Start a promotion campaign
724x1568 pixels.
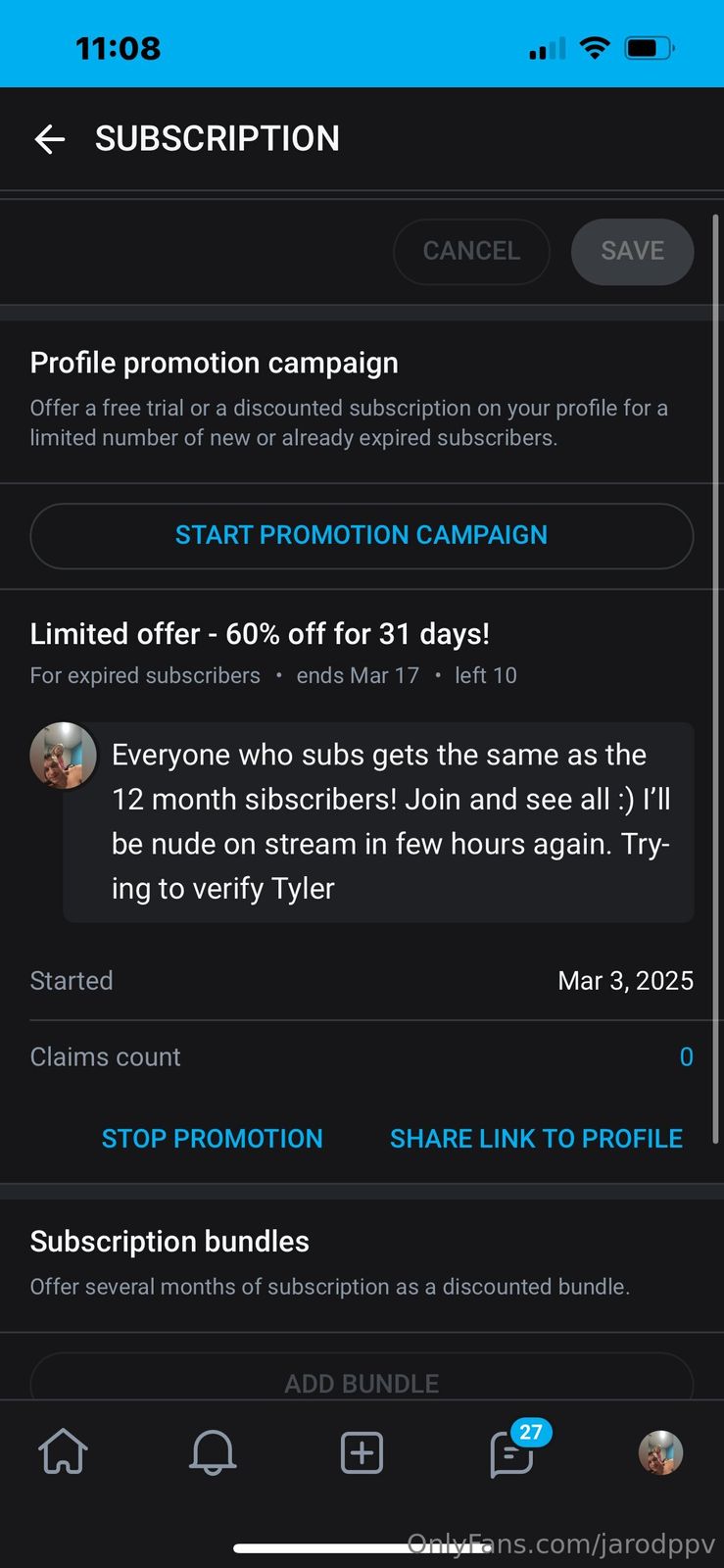[x=362, y=535]
